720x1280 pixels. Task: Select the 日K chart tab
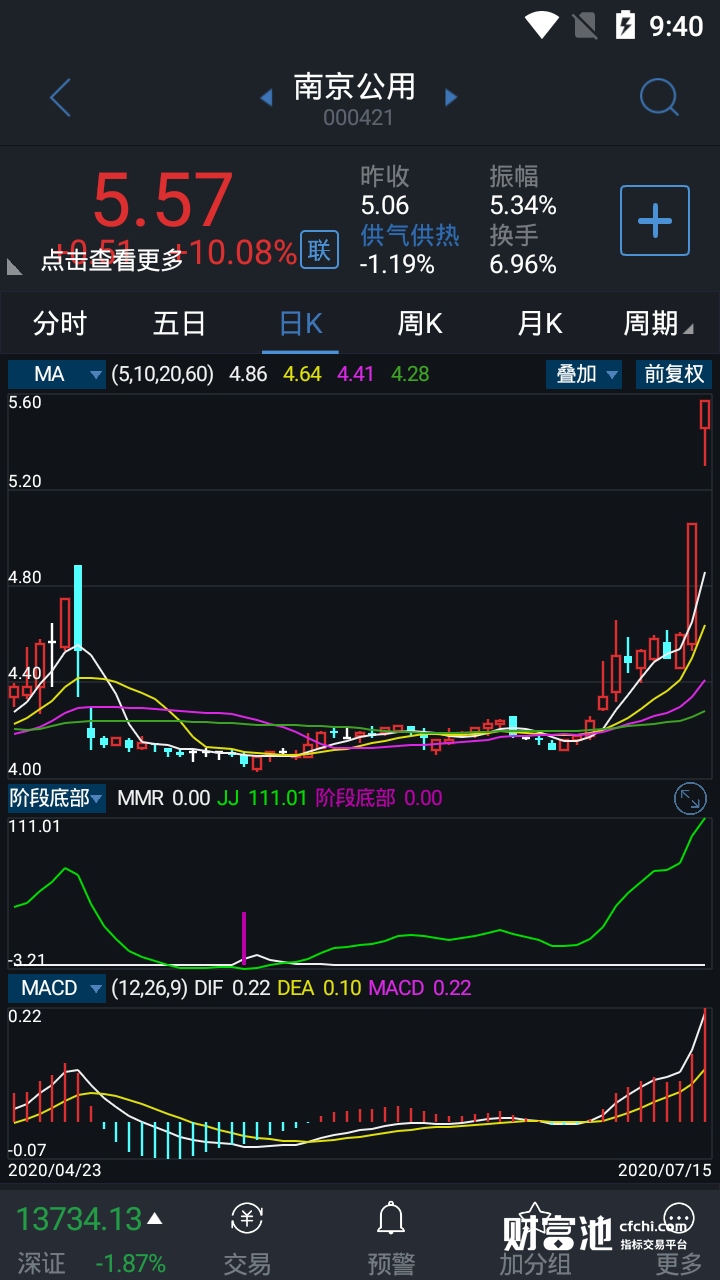(300, 323)
